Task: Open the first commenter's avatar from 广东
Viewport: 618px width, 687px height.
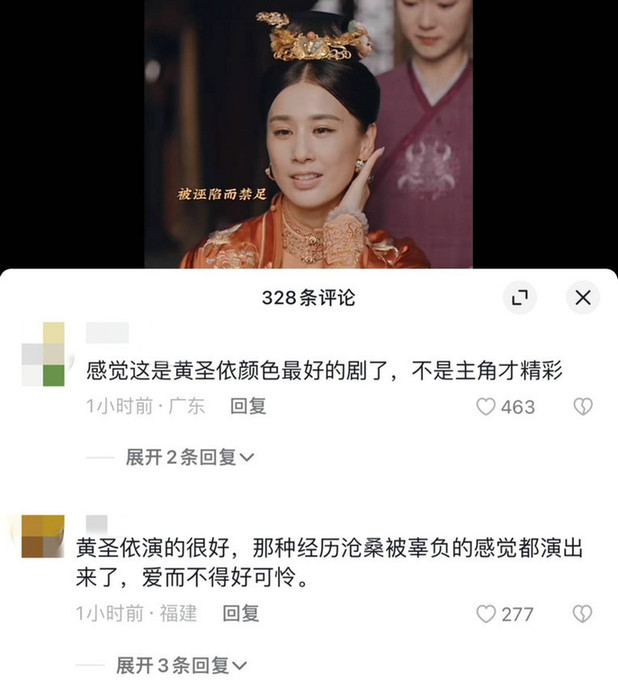Action: [x=43, y=354]
